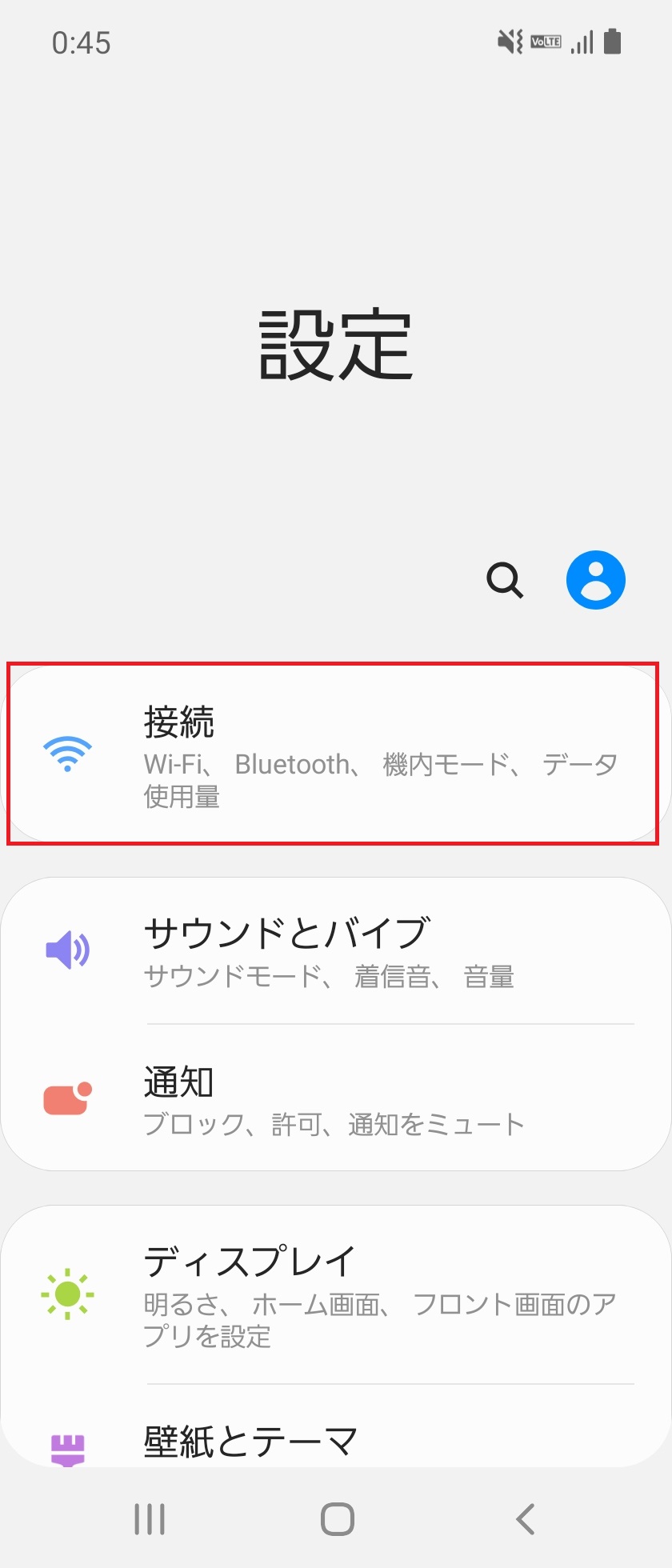The height and width of the screenshot is (1568, 672).
Task: Open the Samsung account profile icon
Action: coord(595,579)
